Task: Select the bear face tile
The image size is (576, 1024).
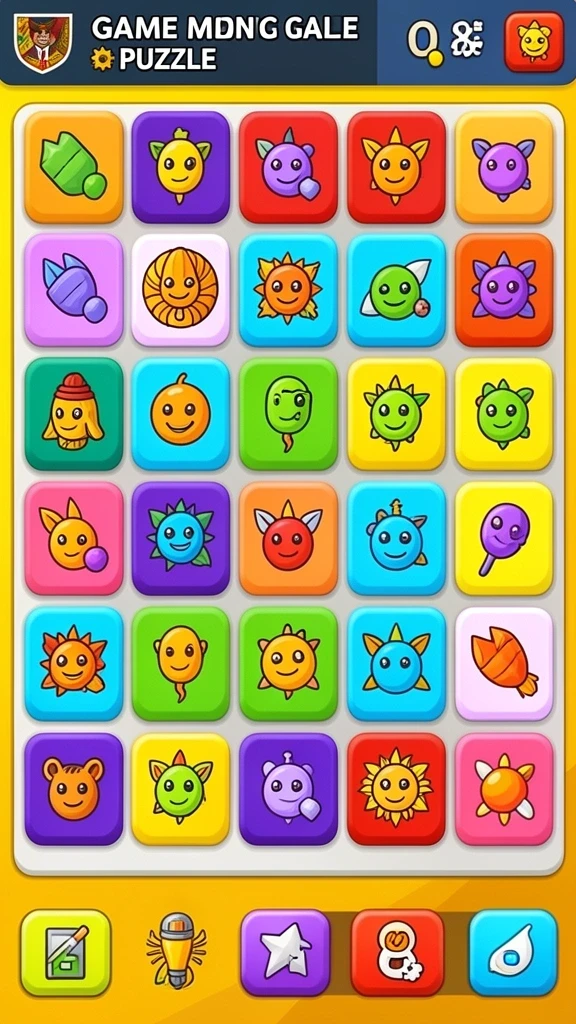Action: [74, 789]
